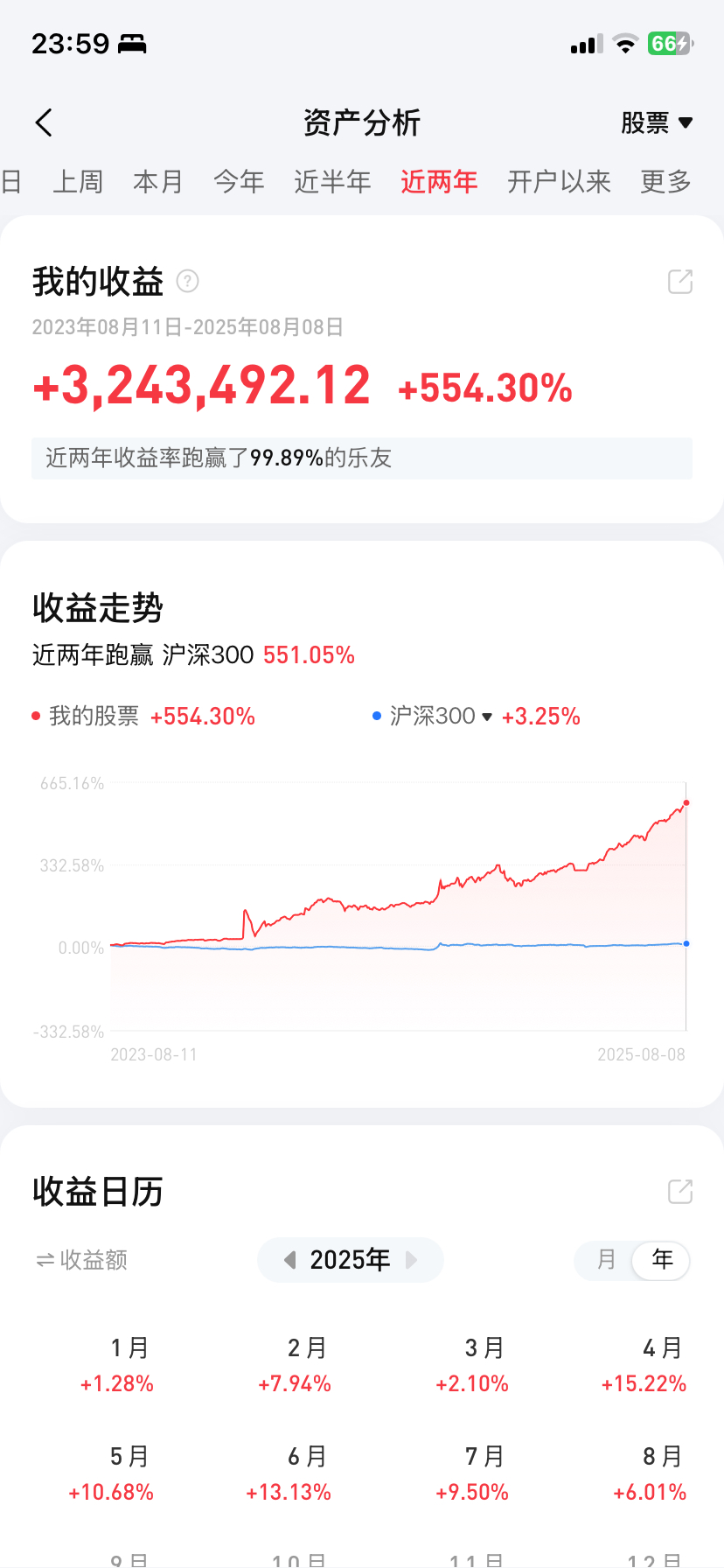
Task: Select the 近半年 time range
Action: (x=332, y=182)
